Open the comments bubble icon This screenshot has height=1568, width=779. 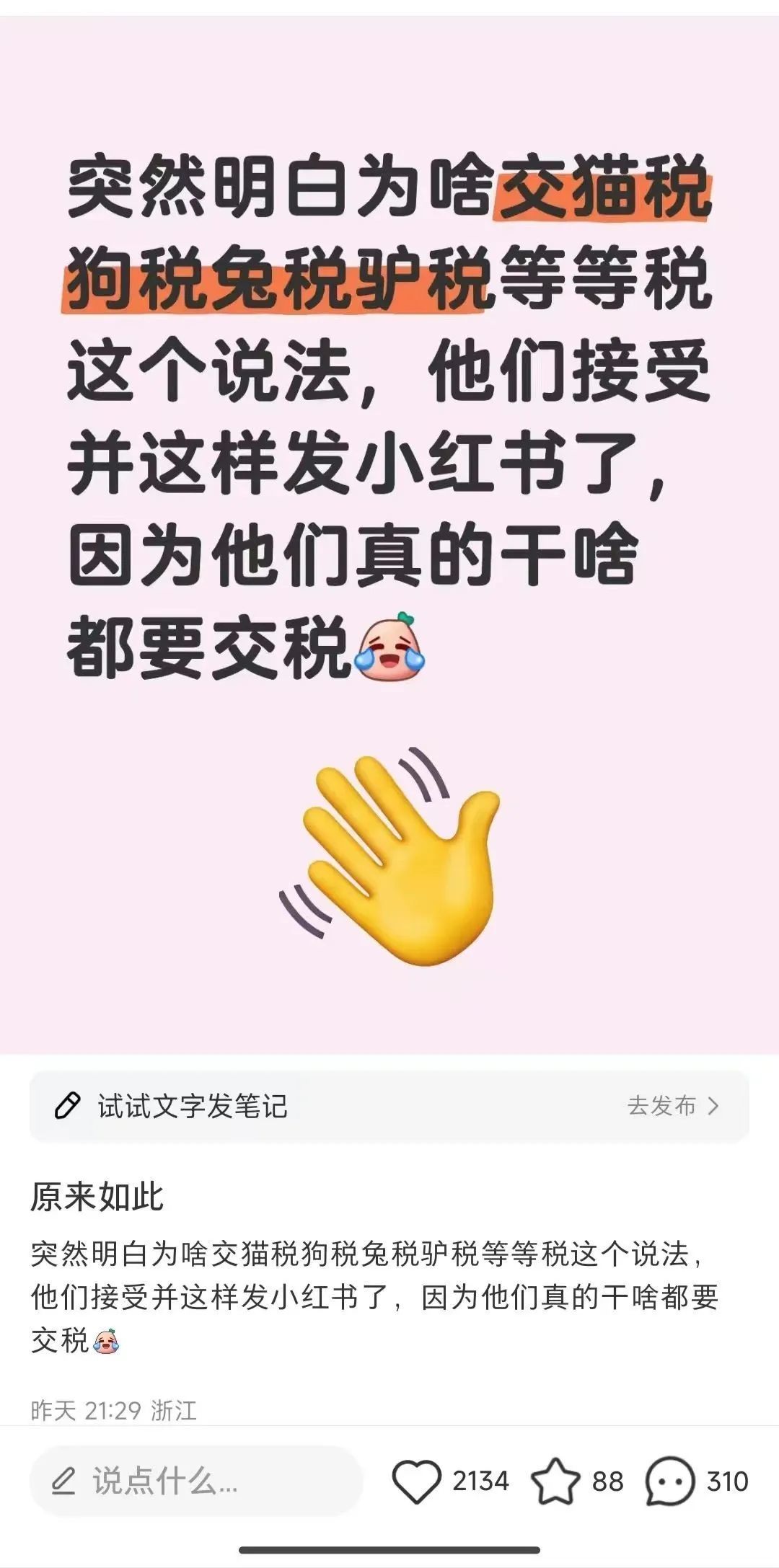[670, 1481]
